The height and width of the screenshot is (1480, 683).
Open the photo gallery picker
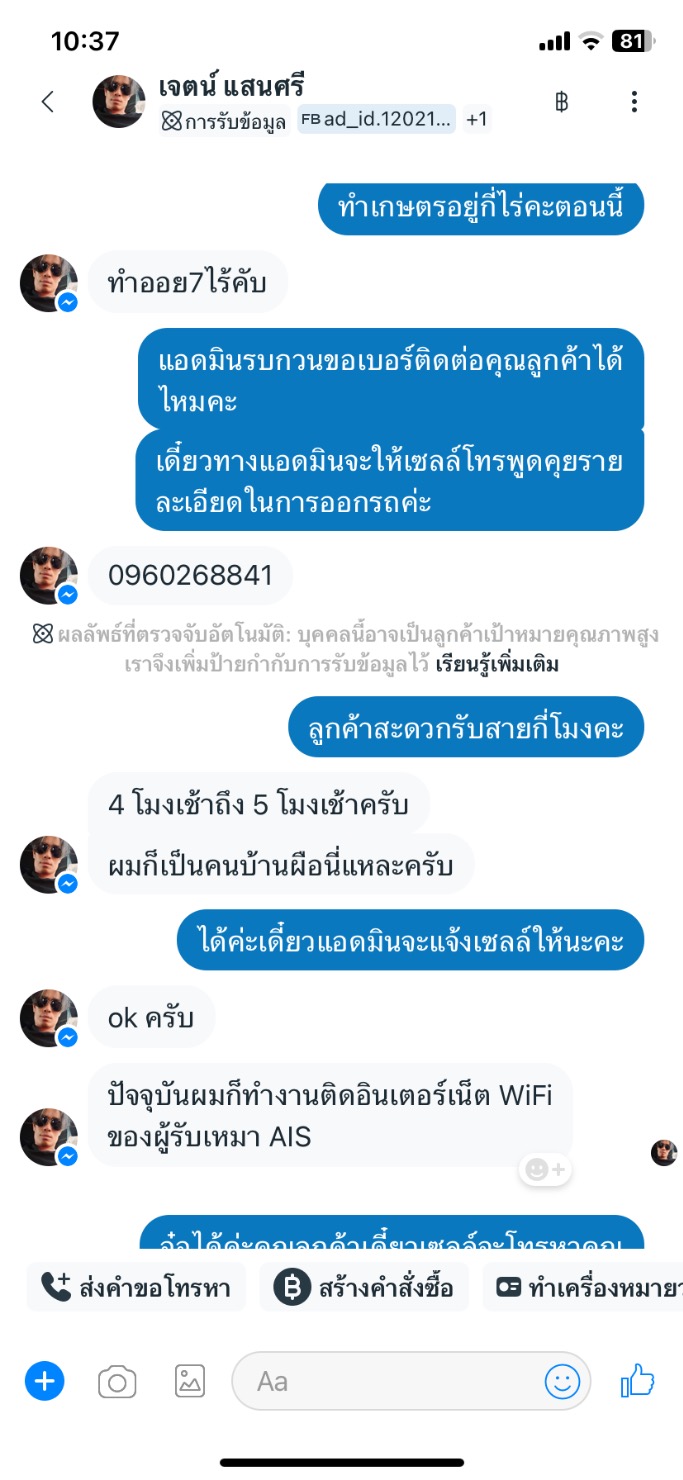click(190, 1382)
